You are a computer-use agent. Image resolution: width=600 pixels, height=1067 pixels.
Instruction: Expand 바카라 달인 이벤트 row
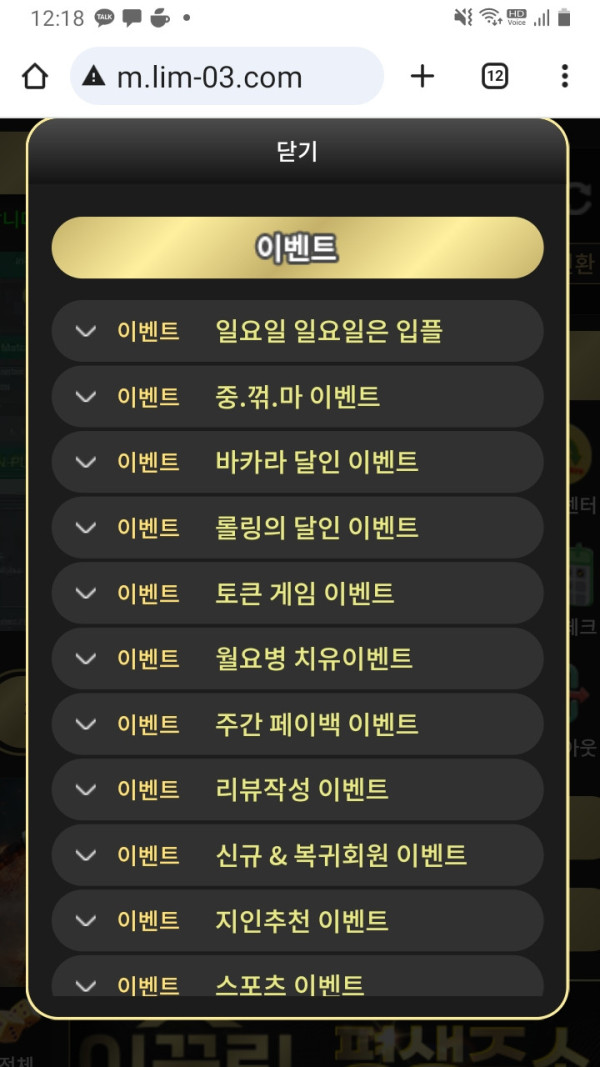tap(297, 462)
